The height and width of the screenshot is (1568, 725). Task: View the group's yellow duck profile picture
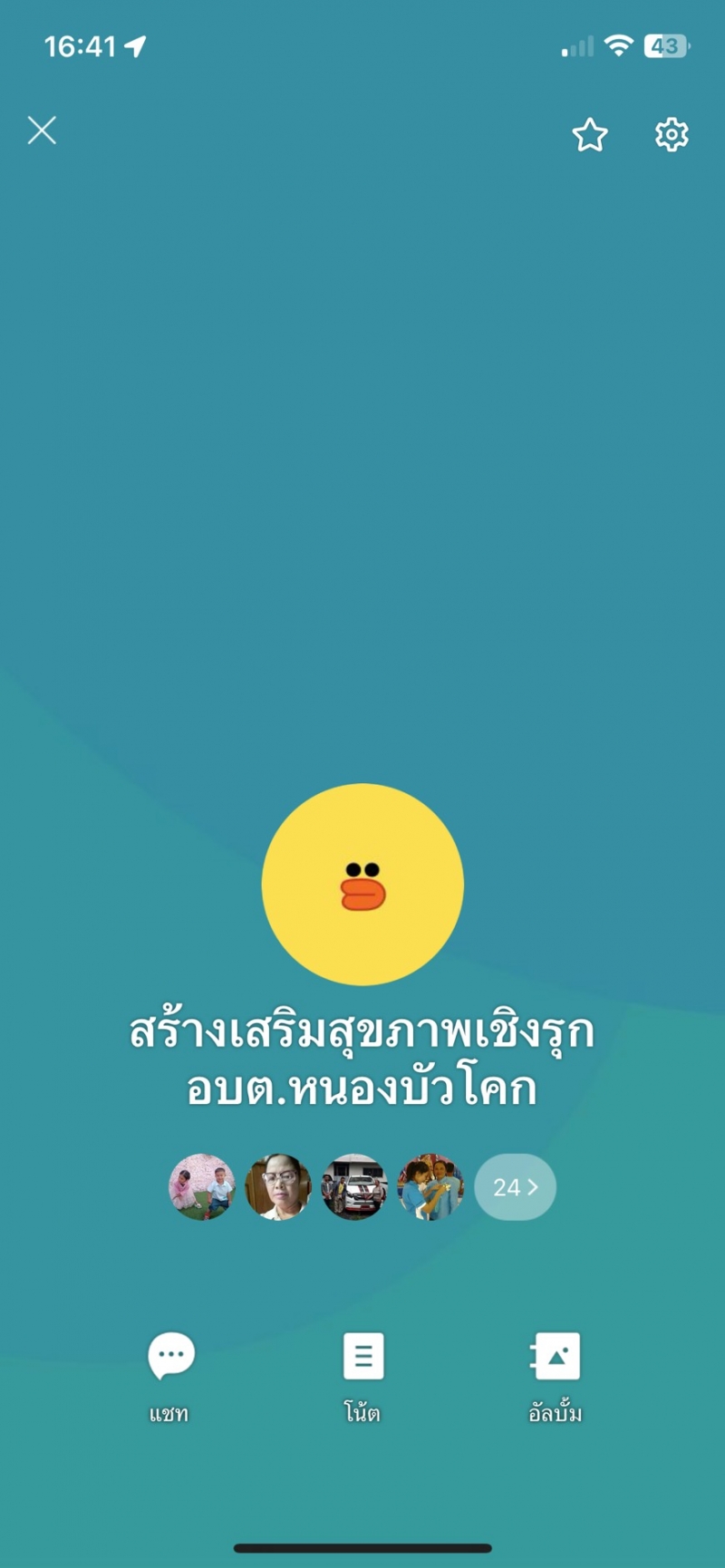pos(362,884)
